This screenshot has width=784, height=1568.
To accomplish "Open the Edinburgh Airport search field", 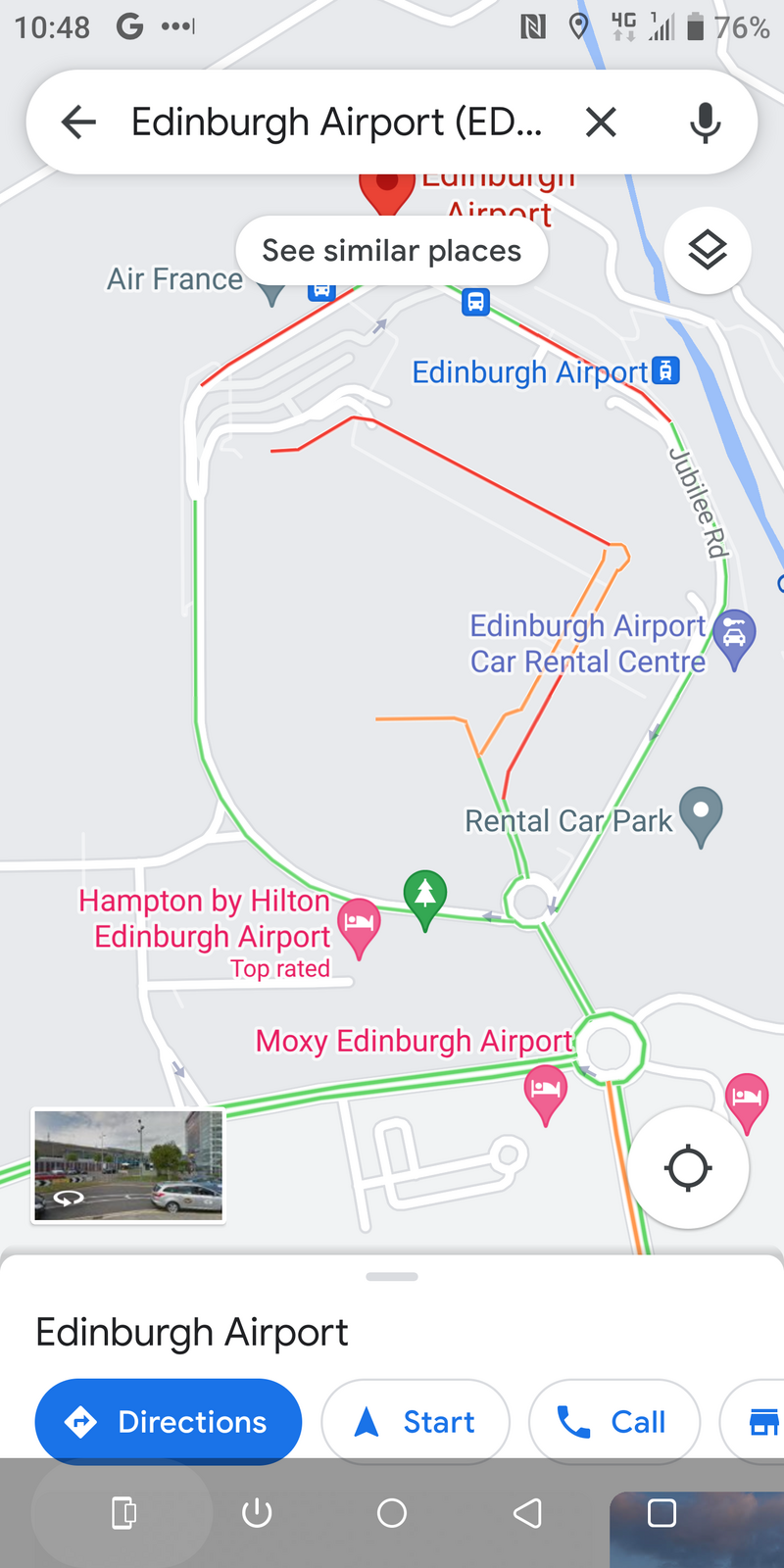I will point(338,122).
